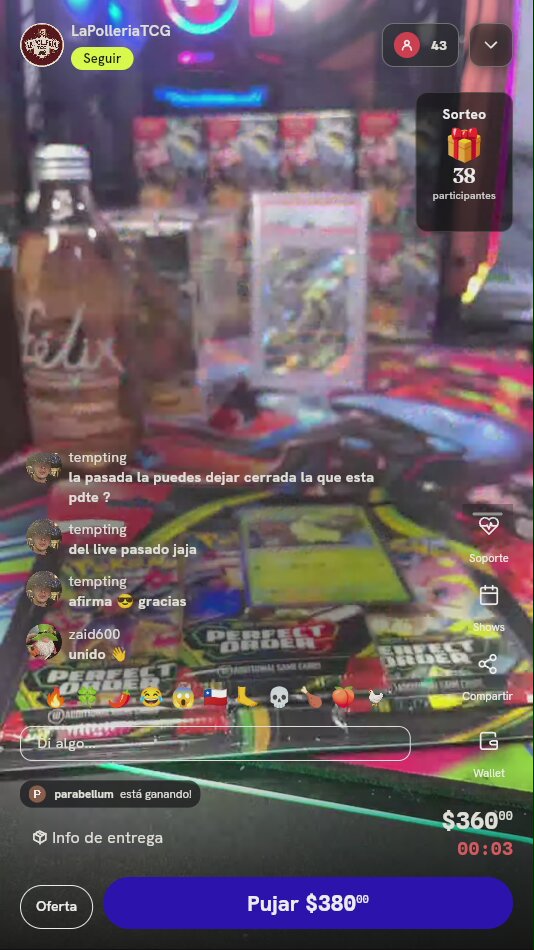Open Info de entrega details
The height and width of the screenshot is (950, 534).
click(98, 838)
